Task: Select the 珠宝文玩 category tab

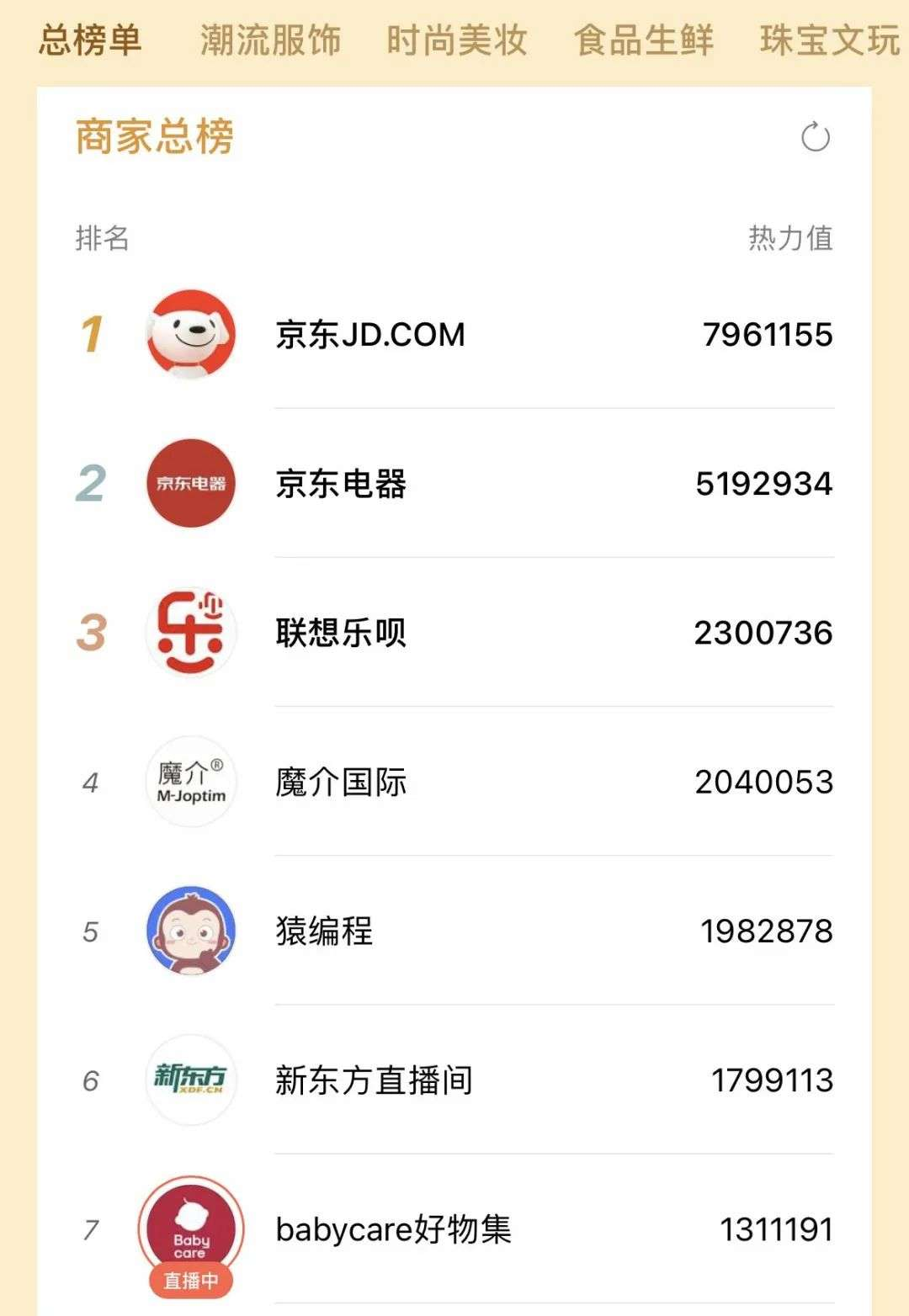Action: coord(830,38)
